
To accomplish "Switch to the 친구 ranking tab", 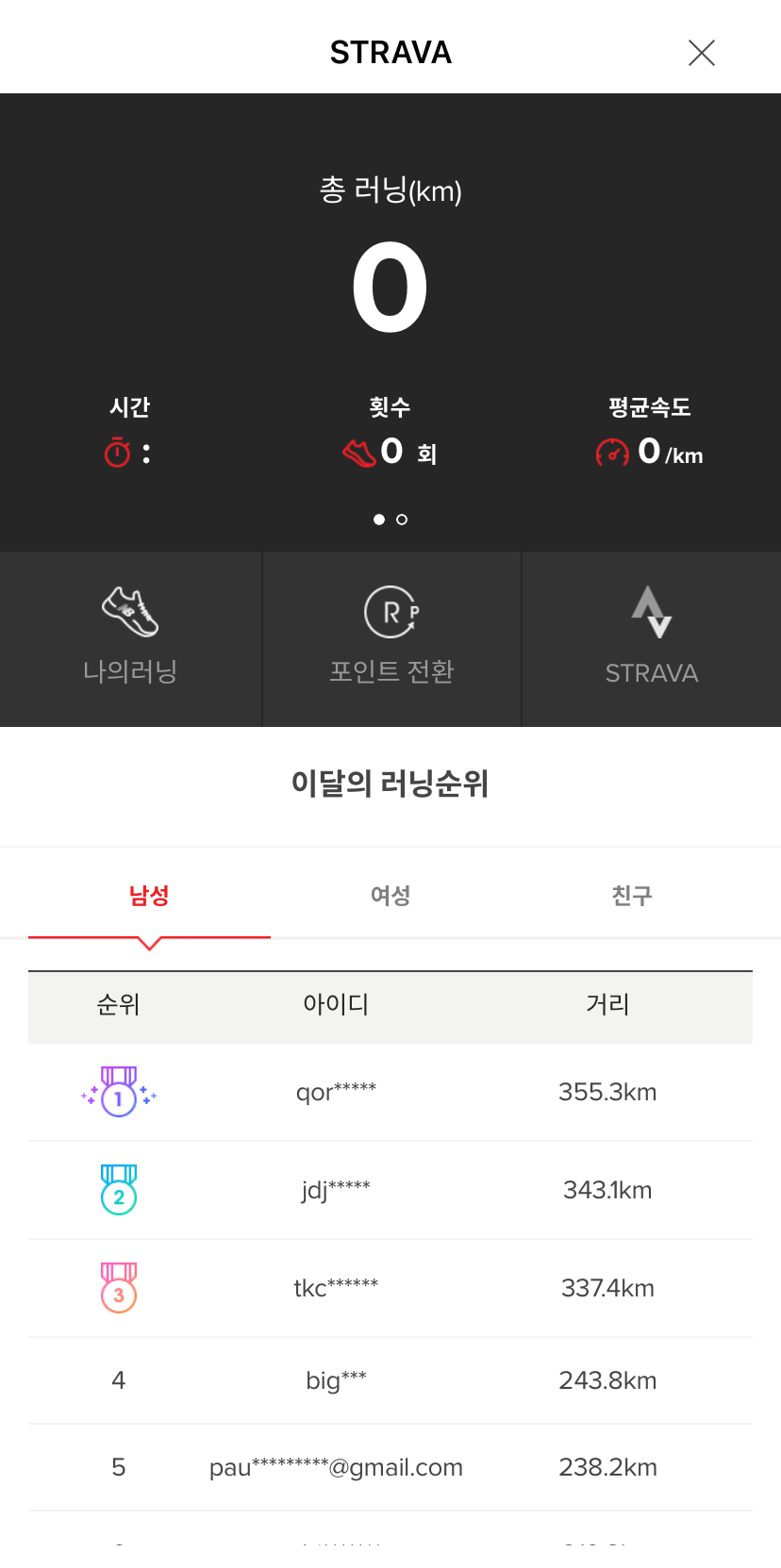I will pos(631,895).
